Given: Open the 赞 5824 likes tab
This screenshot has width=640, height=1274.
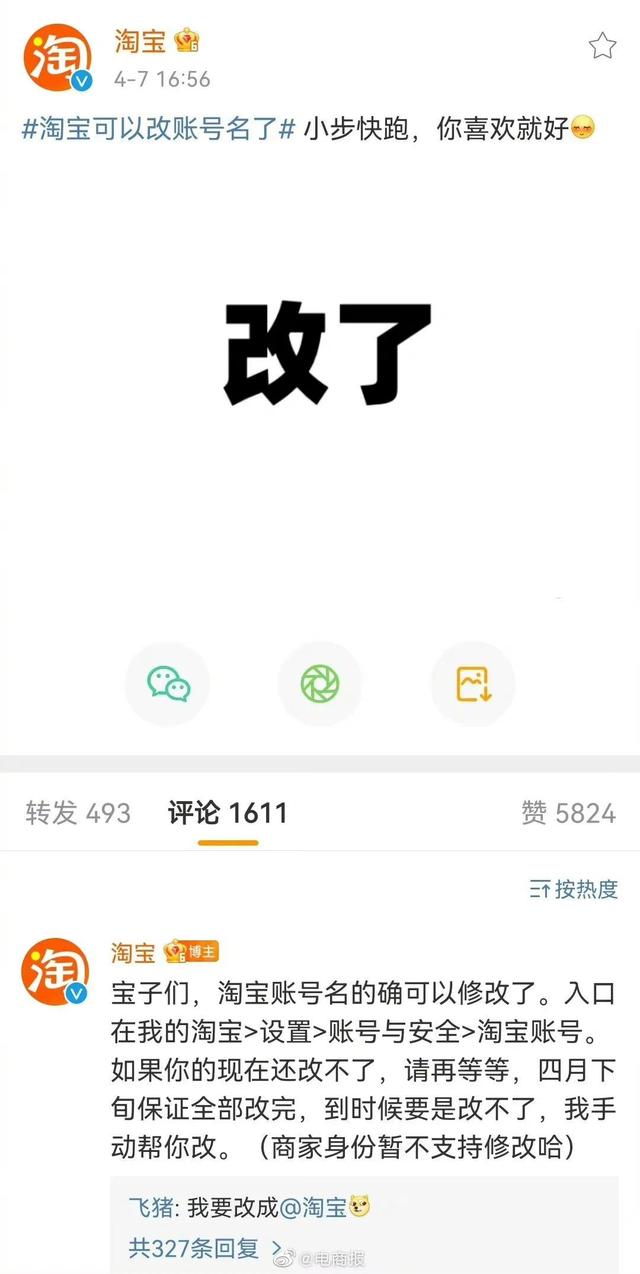Looking at the screenshot, I should (x=567, y=813).
